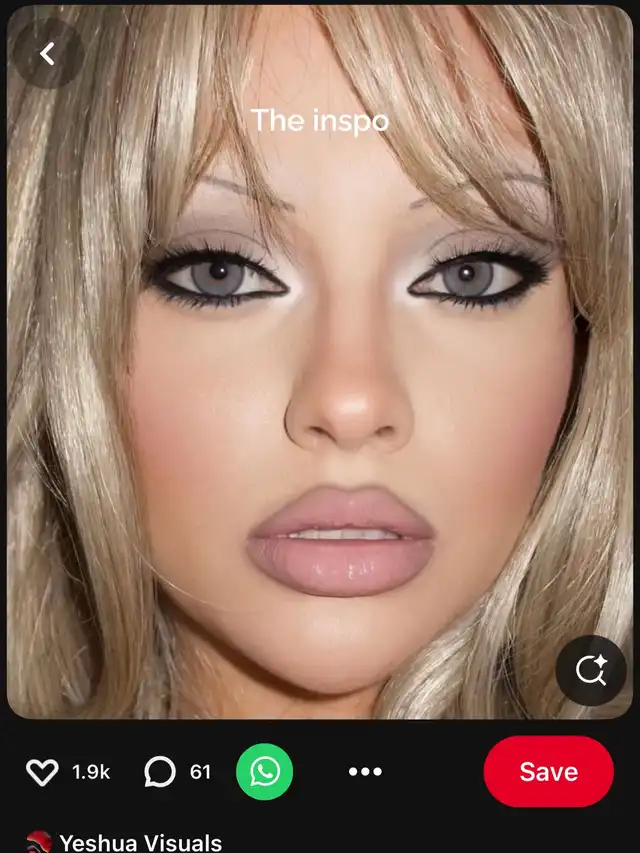Go back using the arrow icon

[x=47, y=54]
